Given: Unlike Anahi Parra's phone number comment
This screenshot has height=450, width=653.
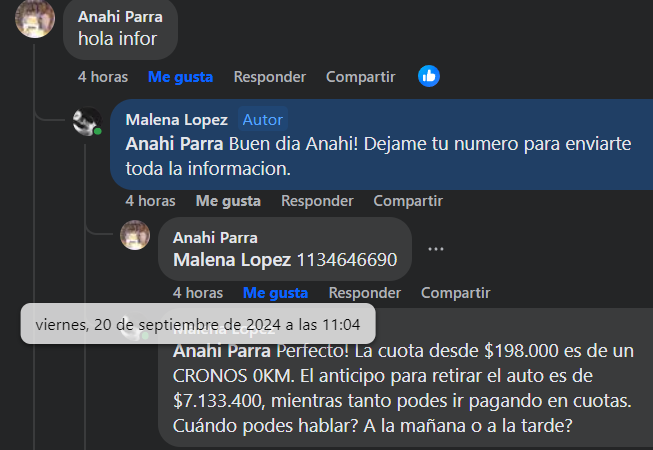Looking at the screenshot, I should pyautogui.click(x=275, y=293).
